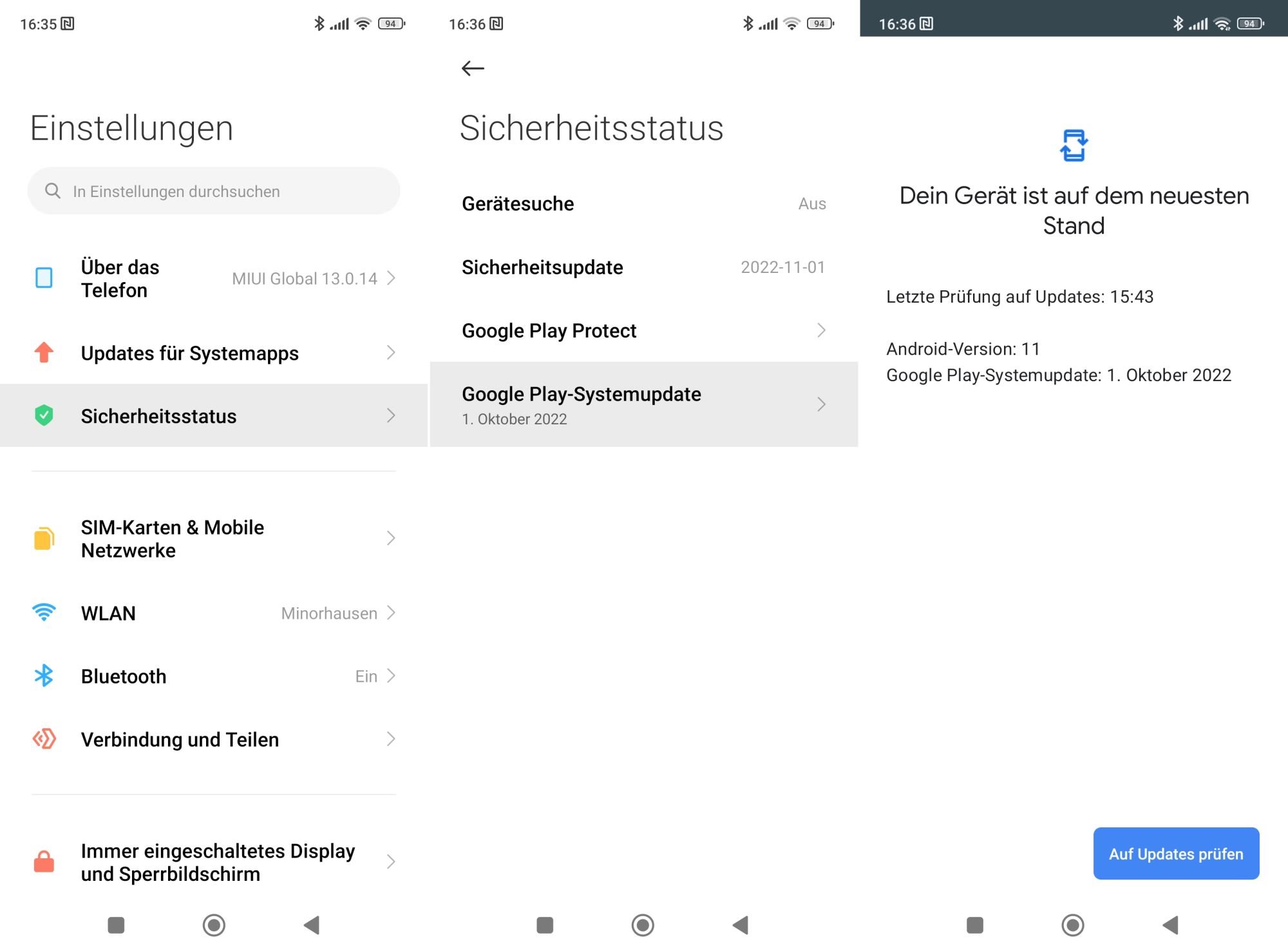The width and height of the screenshot is (1288, 951).
Task: Open Sicherheitsupdate from 2022-11-01
Action: (643, 267)
